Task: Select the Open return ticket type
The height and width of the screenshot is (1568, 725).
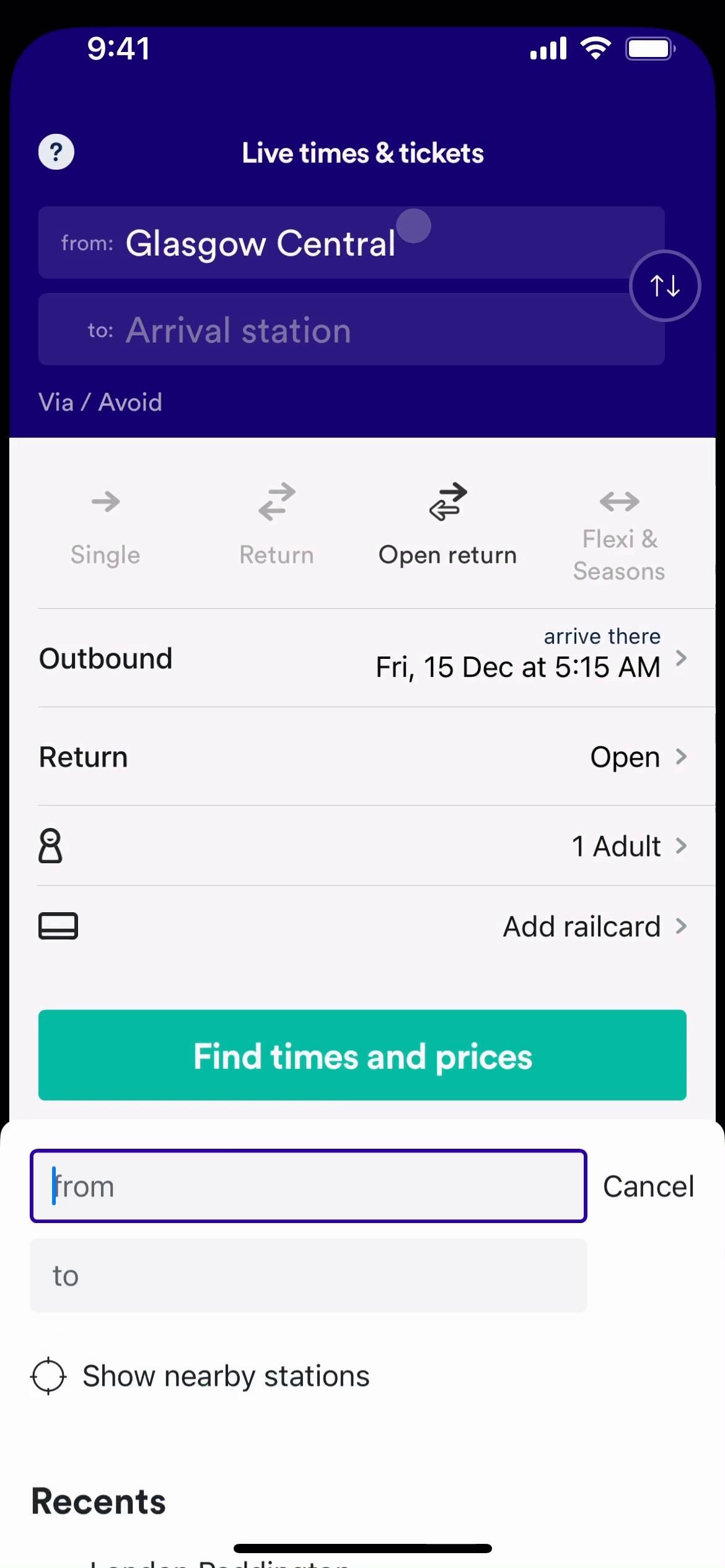Action: tap(447, 526)
